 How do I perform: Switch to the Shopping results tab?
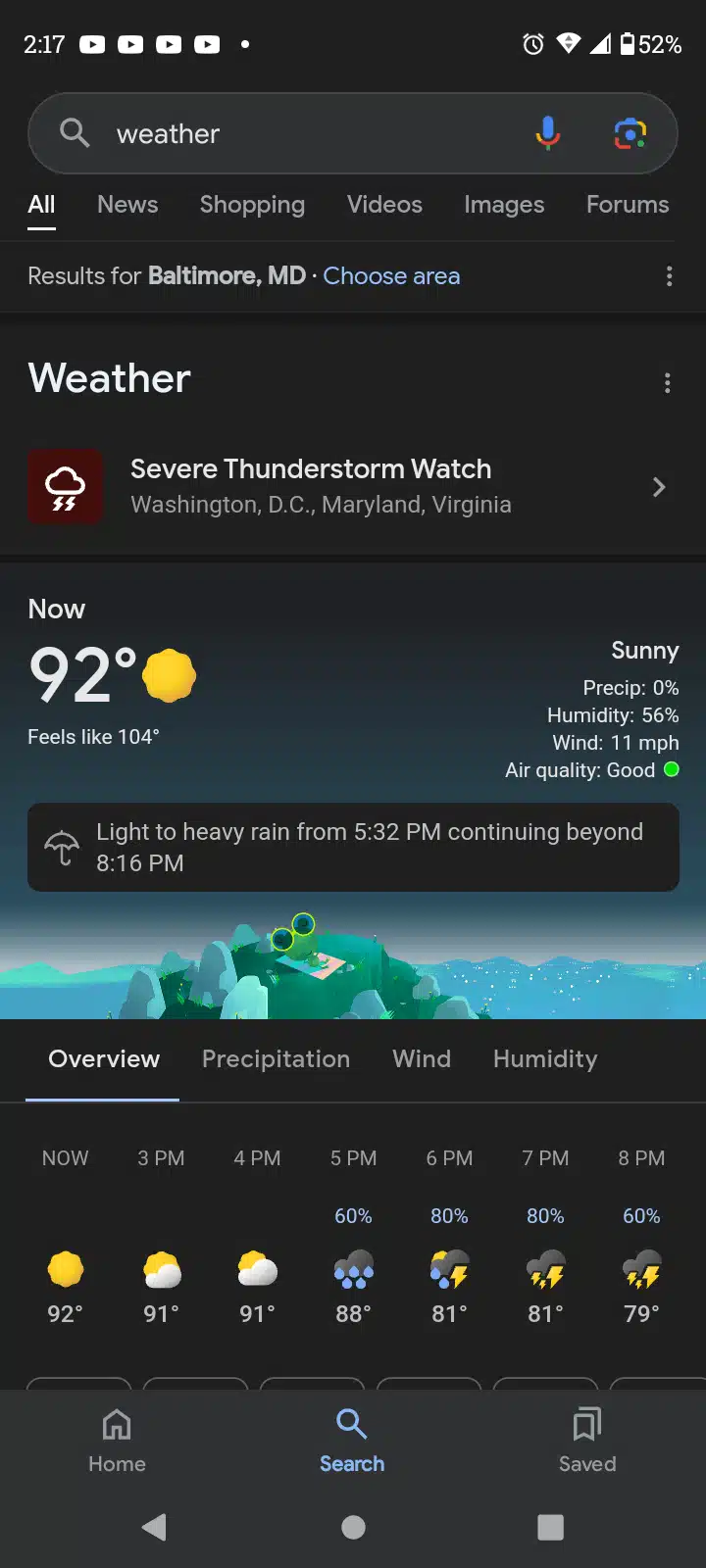(x=252, y=204)
